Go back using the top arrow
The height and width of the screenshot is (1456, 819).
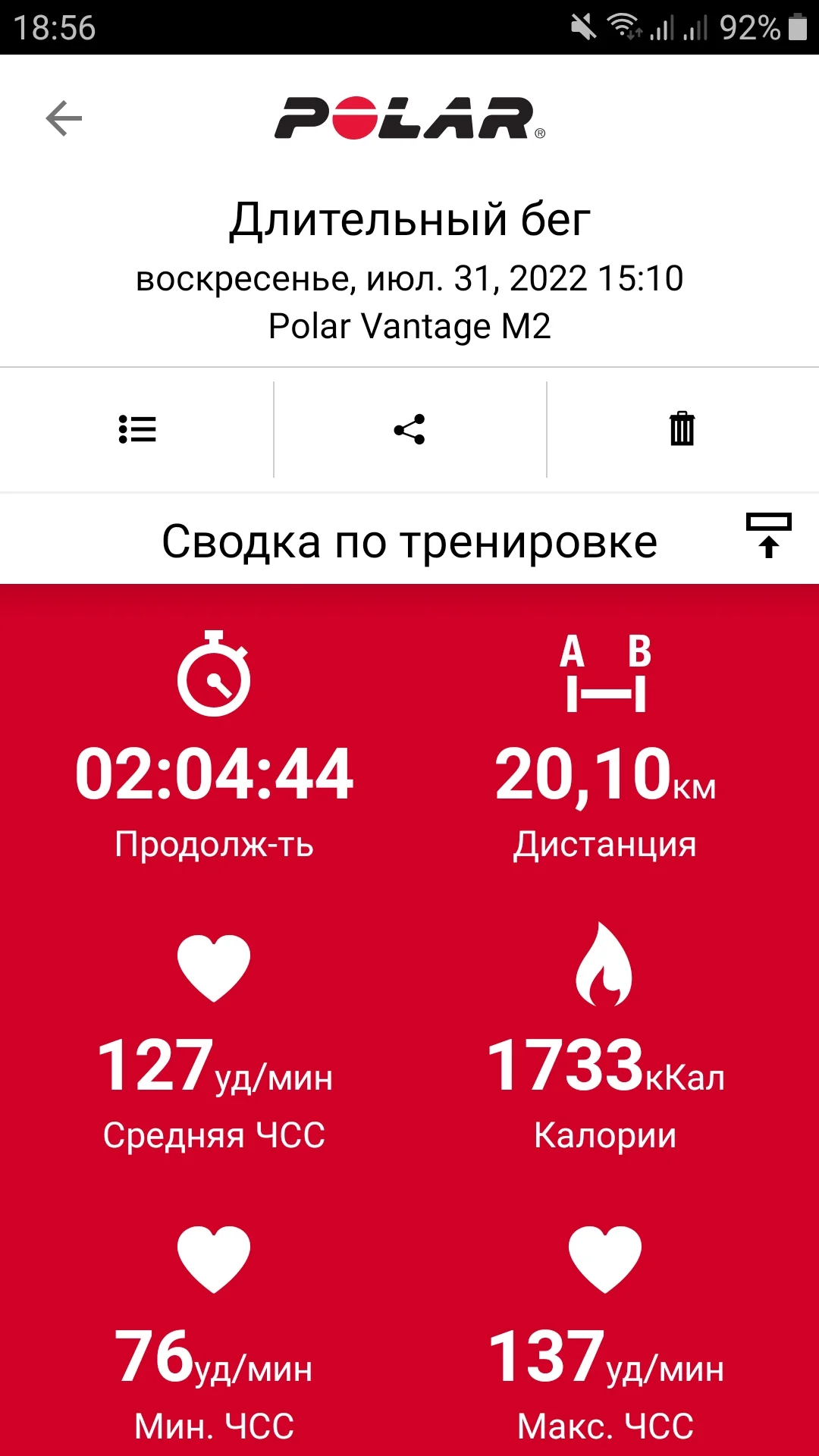[x=64, y=119]
